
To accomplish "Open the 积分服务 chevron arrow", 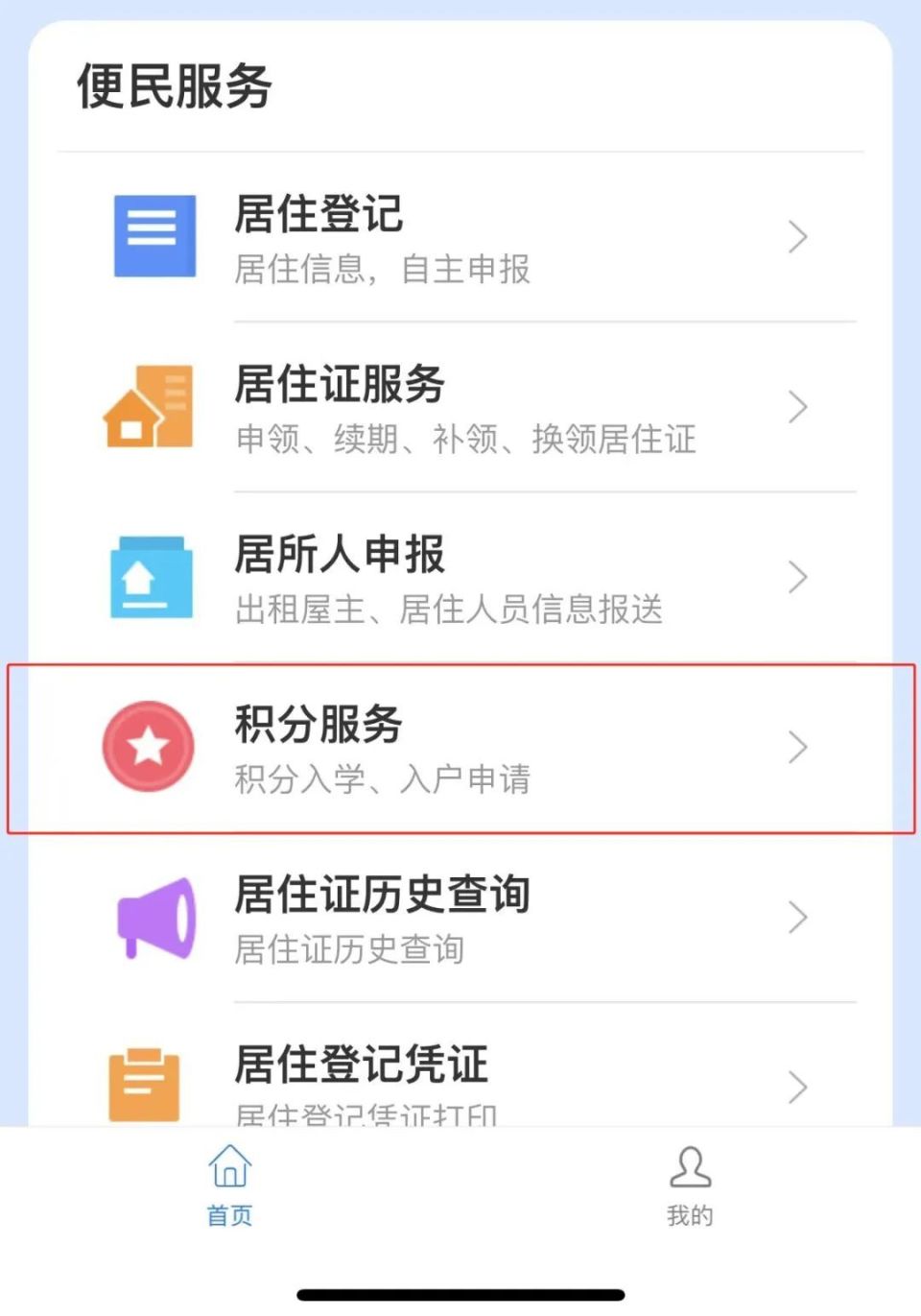I will pos(798,747).
